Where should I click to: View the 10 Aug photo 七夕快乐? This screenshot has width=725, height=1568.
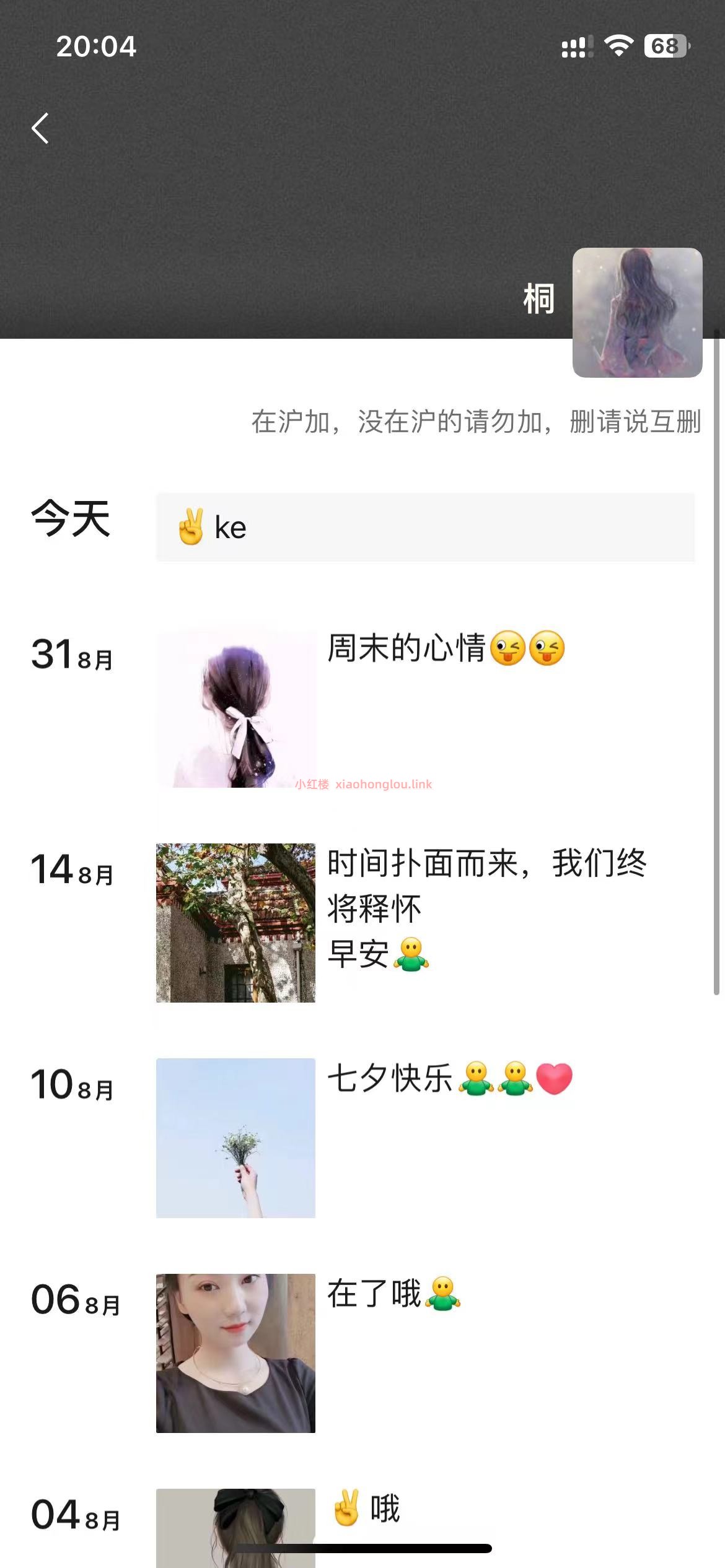[235, 1138]
